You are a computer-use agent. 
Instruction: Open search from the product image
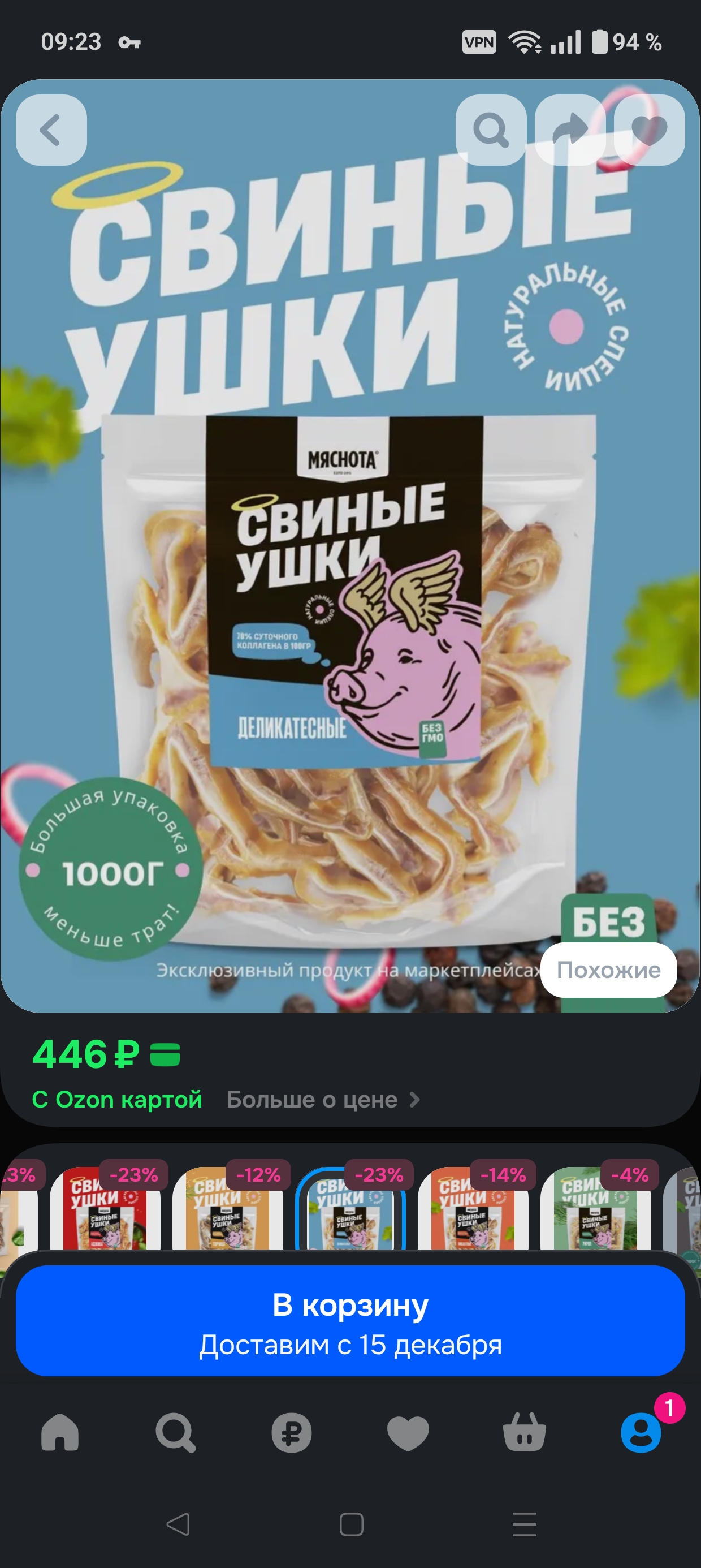491,130
